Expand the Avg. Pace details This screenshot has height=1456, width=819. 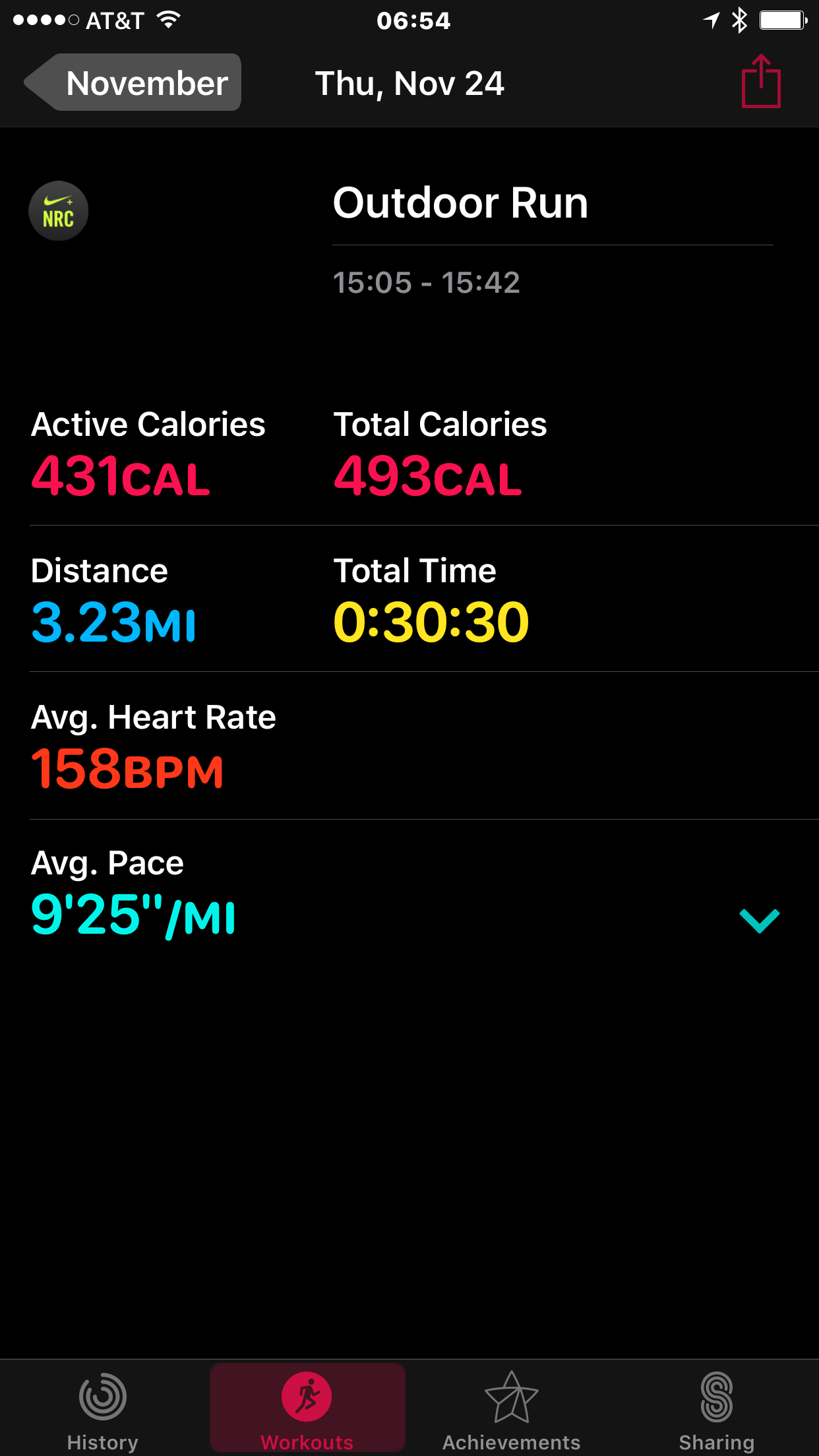(759, 919)
